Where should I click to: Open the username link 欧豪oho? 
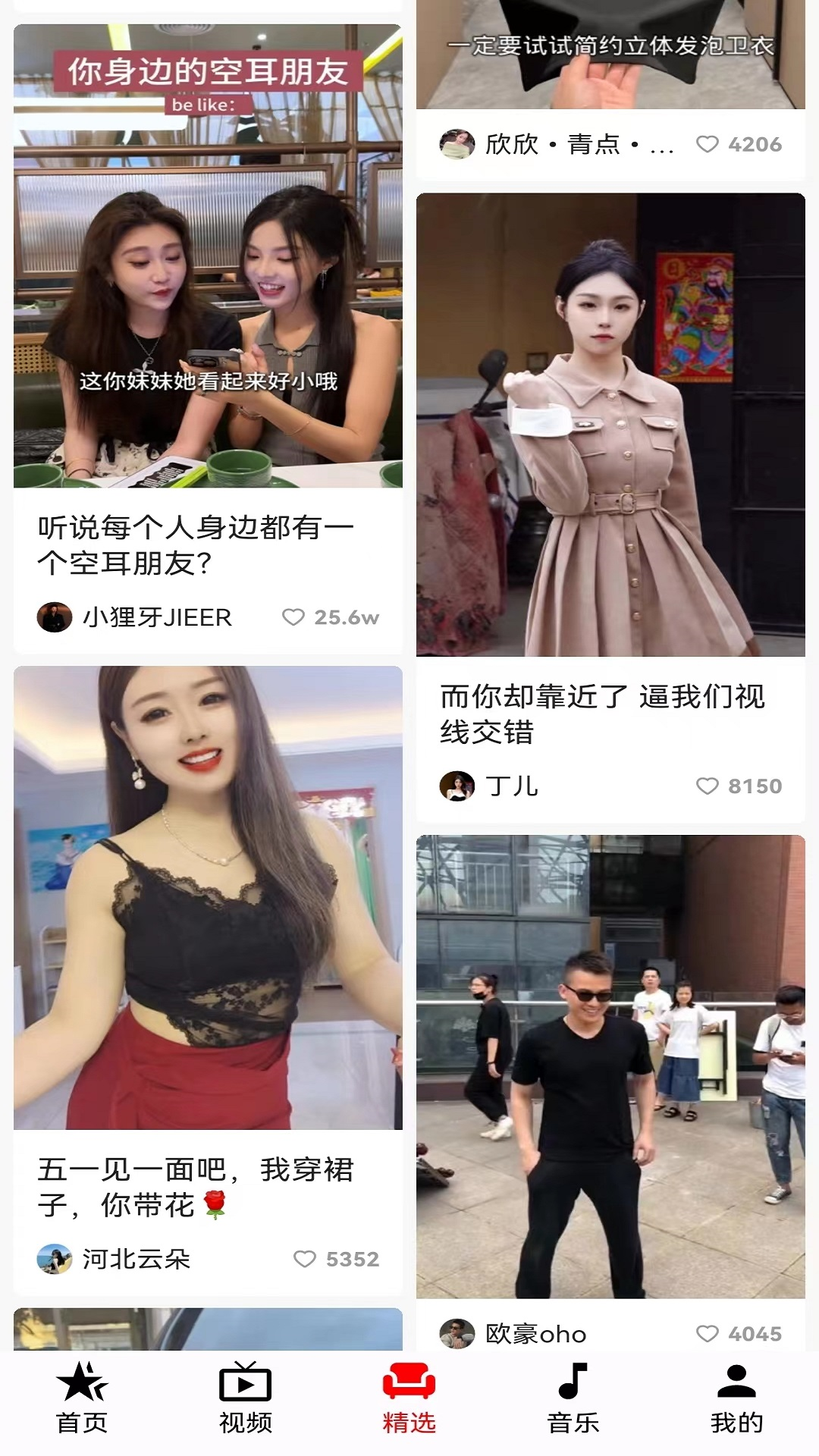(536, 1335)
